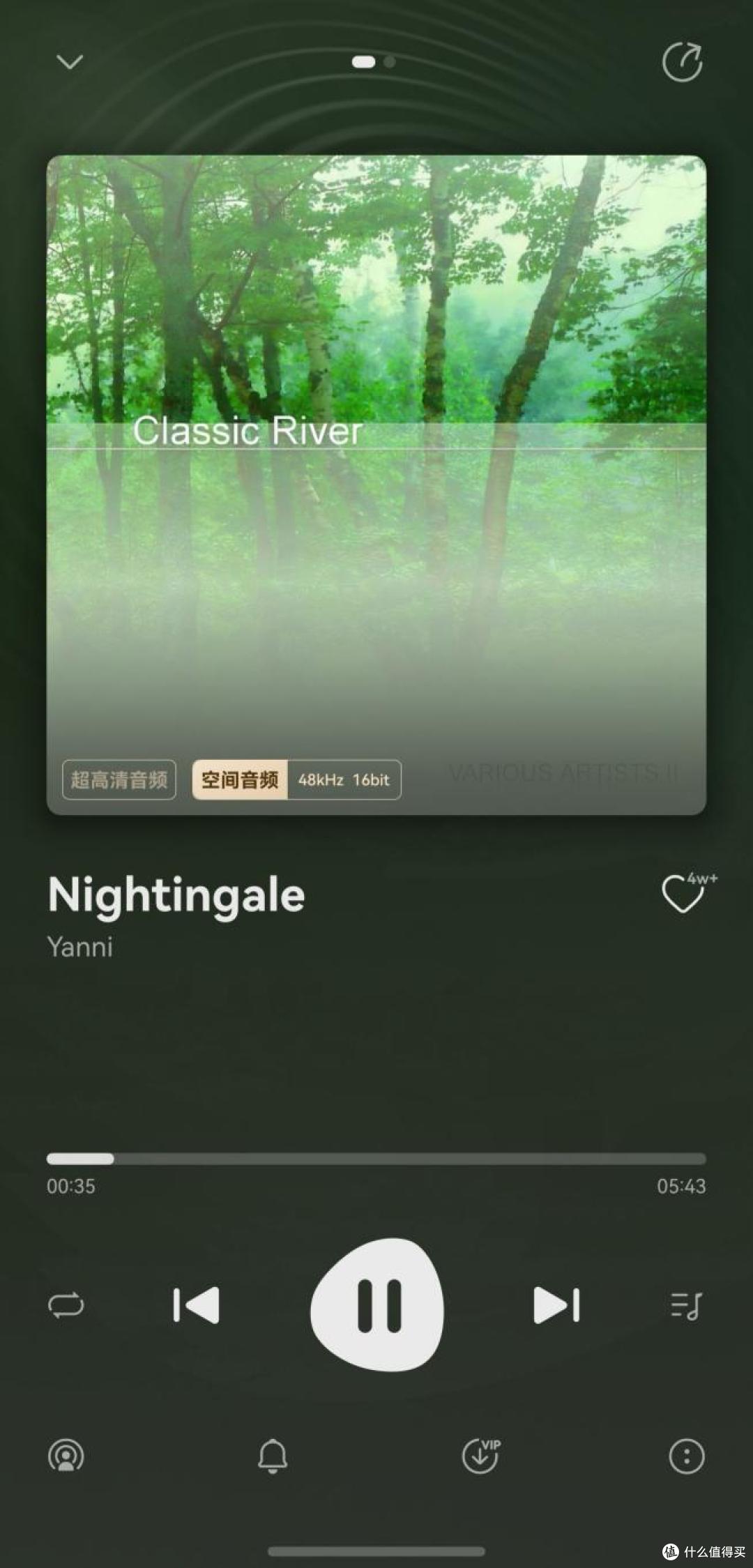
Task: Open the more options menu
Action: tap(687, 1456)
